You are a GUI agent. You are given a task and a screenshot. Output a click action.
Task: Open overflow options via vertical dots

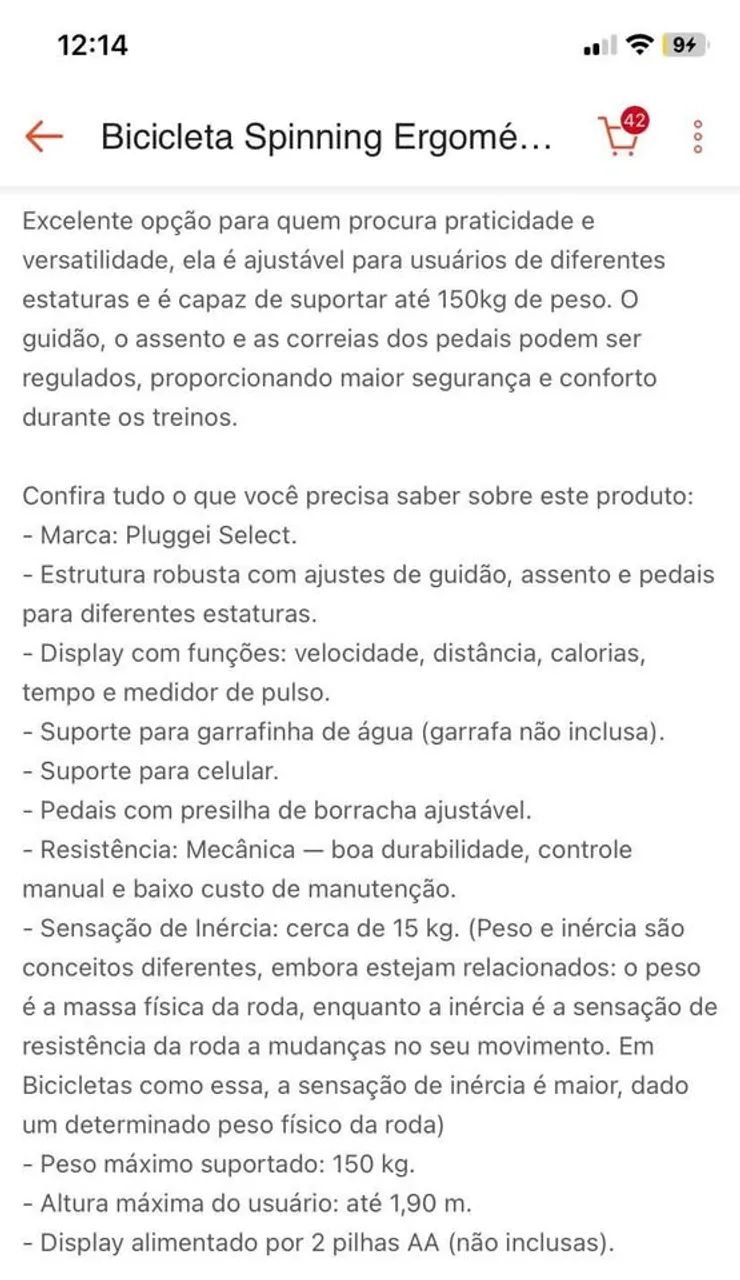[x=697, y=137]
